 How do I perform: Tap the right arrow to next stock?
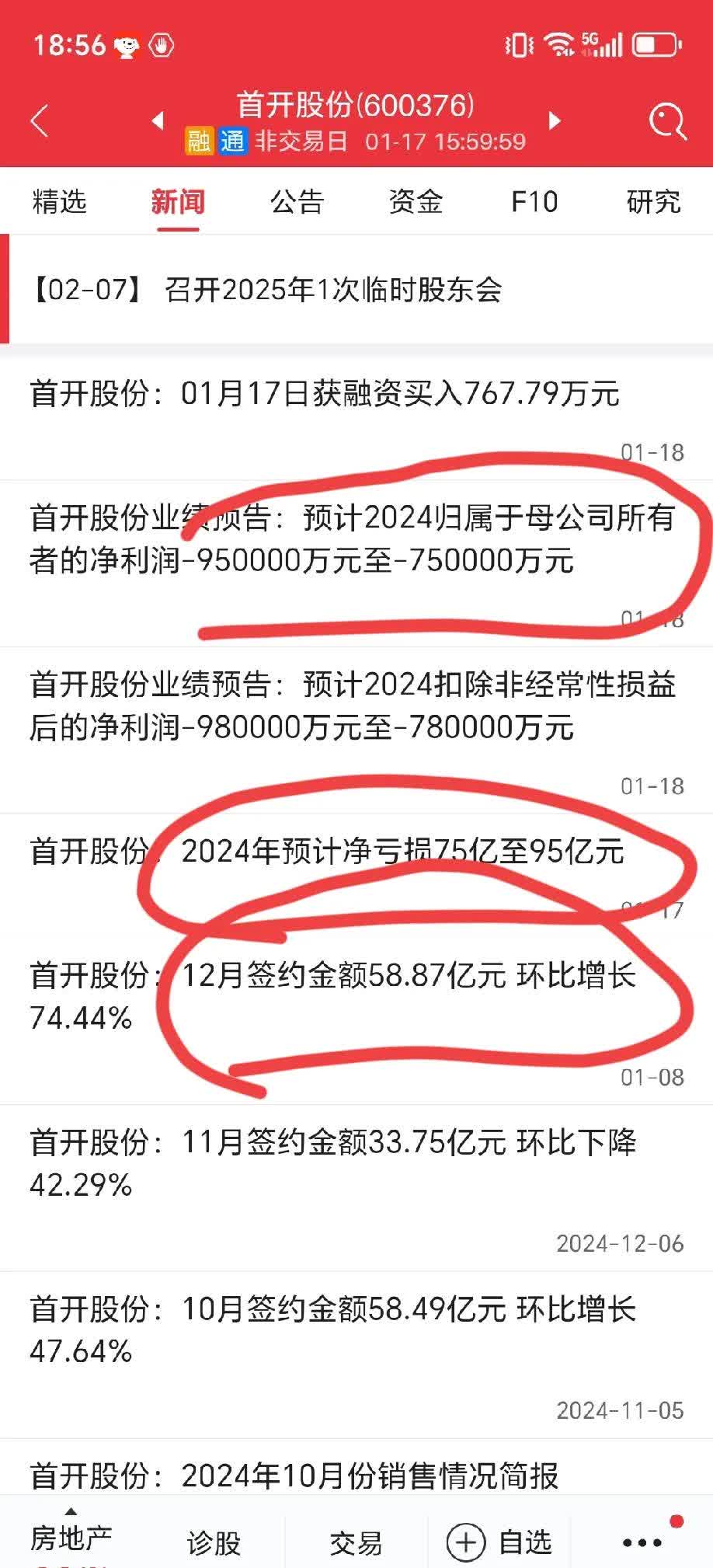[555, 121]
